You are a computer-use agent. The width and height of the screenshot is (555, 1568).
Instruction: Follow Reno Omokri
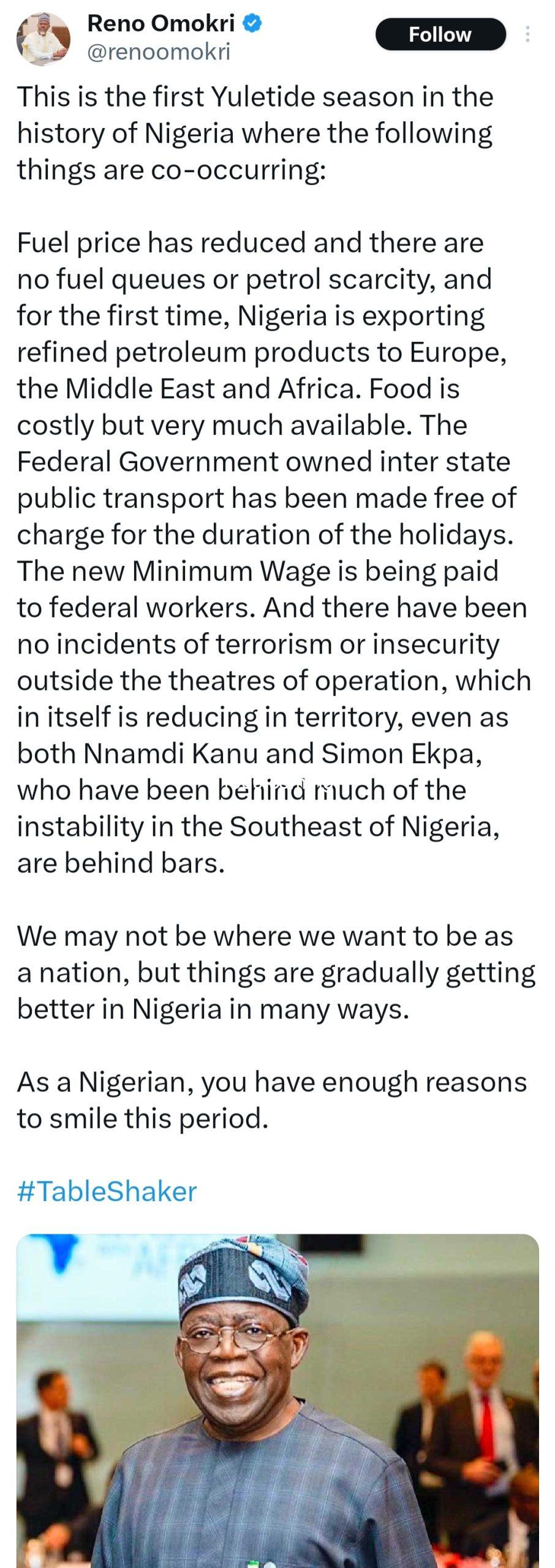(440, 34)
